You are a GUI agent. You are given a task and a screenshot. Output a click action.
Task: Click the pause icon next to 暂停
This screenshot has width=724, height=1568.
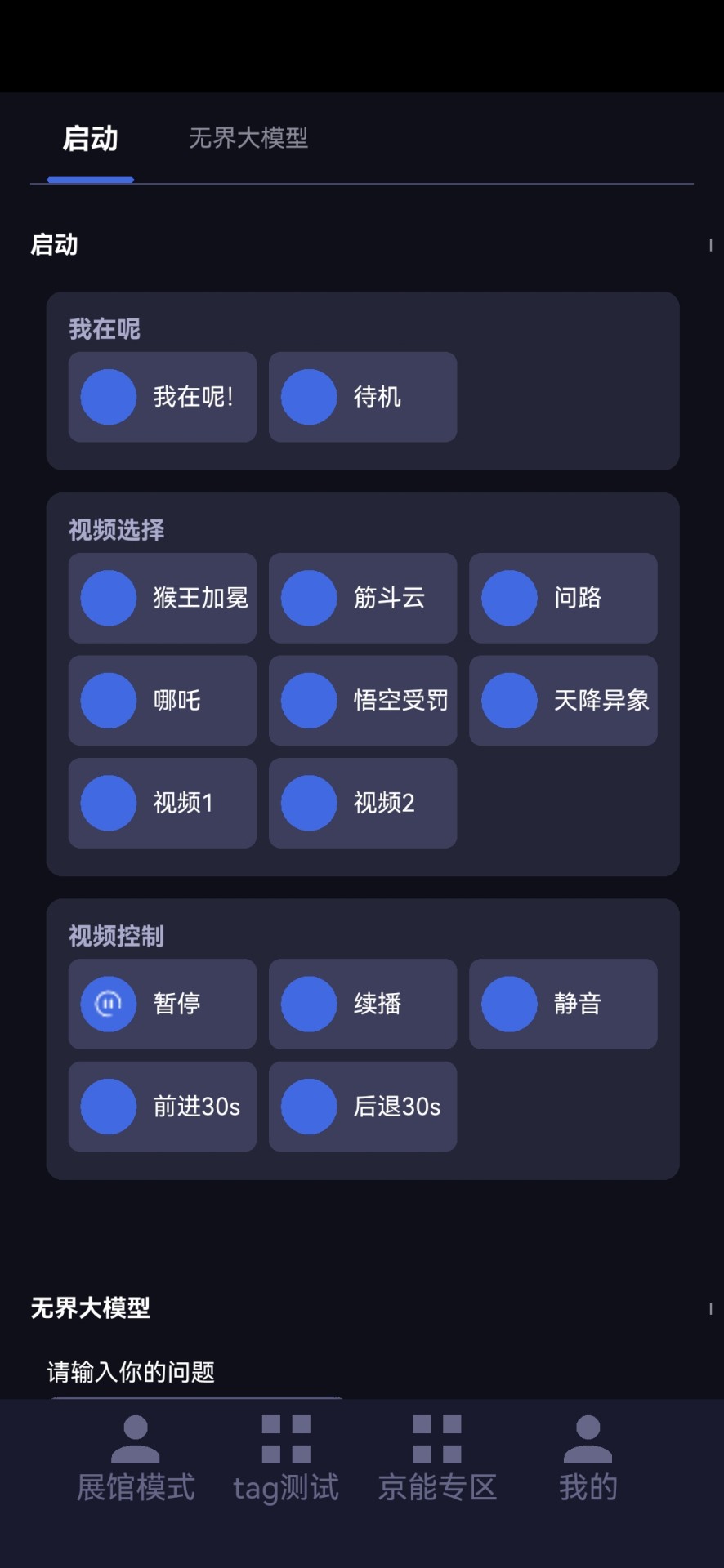(108, 1004)
